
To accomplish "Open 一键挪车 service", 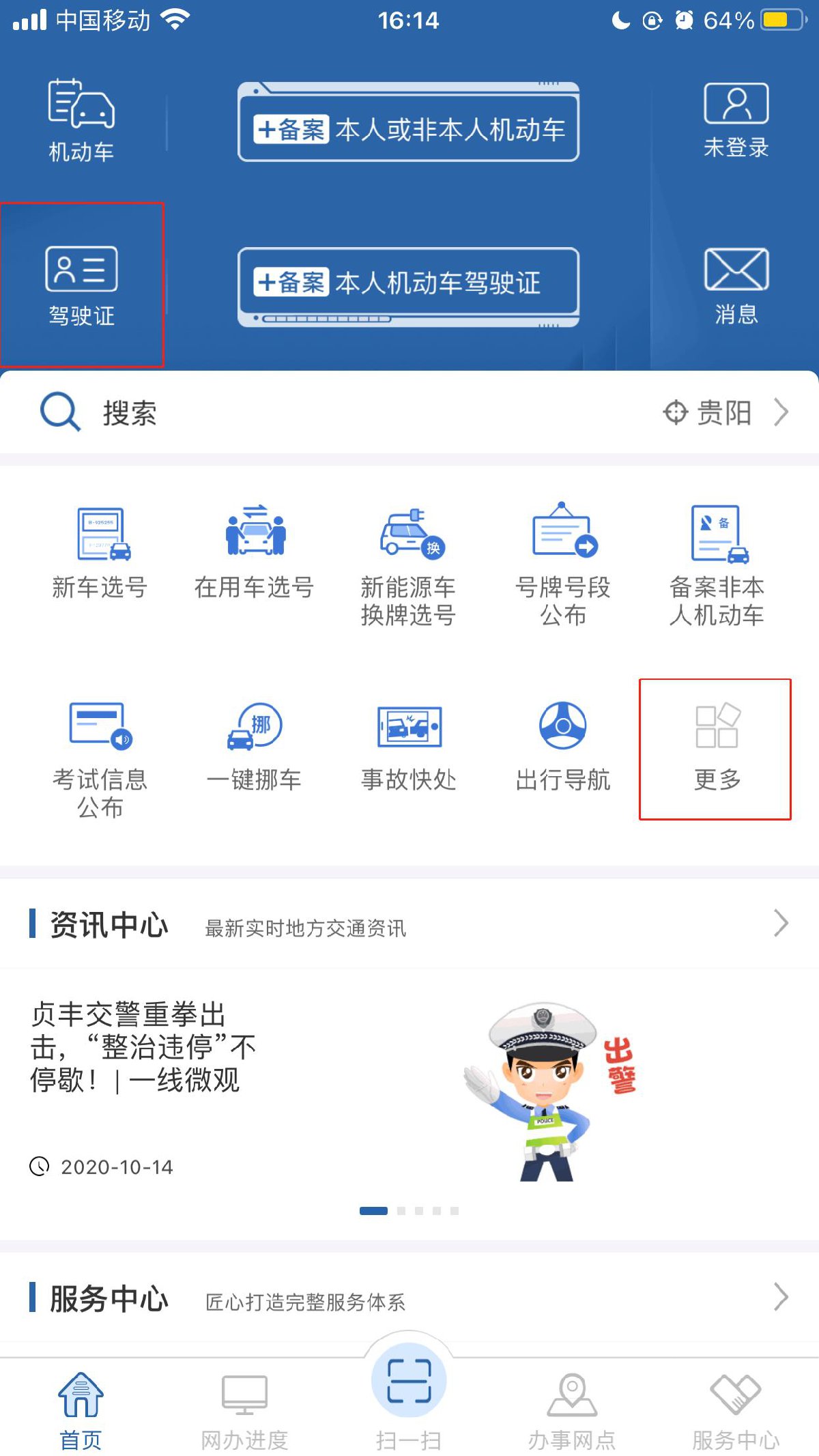I will click(x=254, y=747).
